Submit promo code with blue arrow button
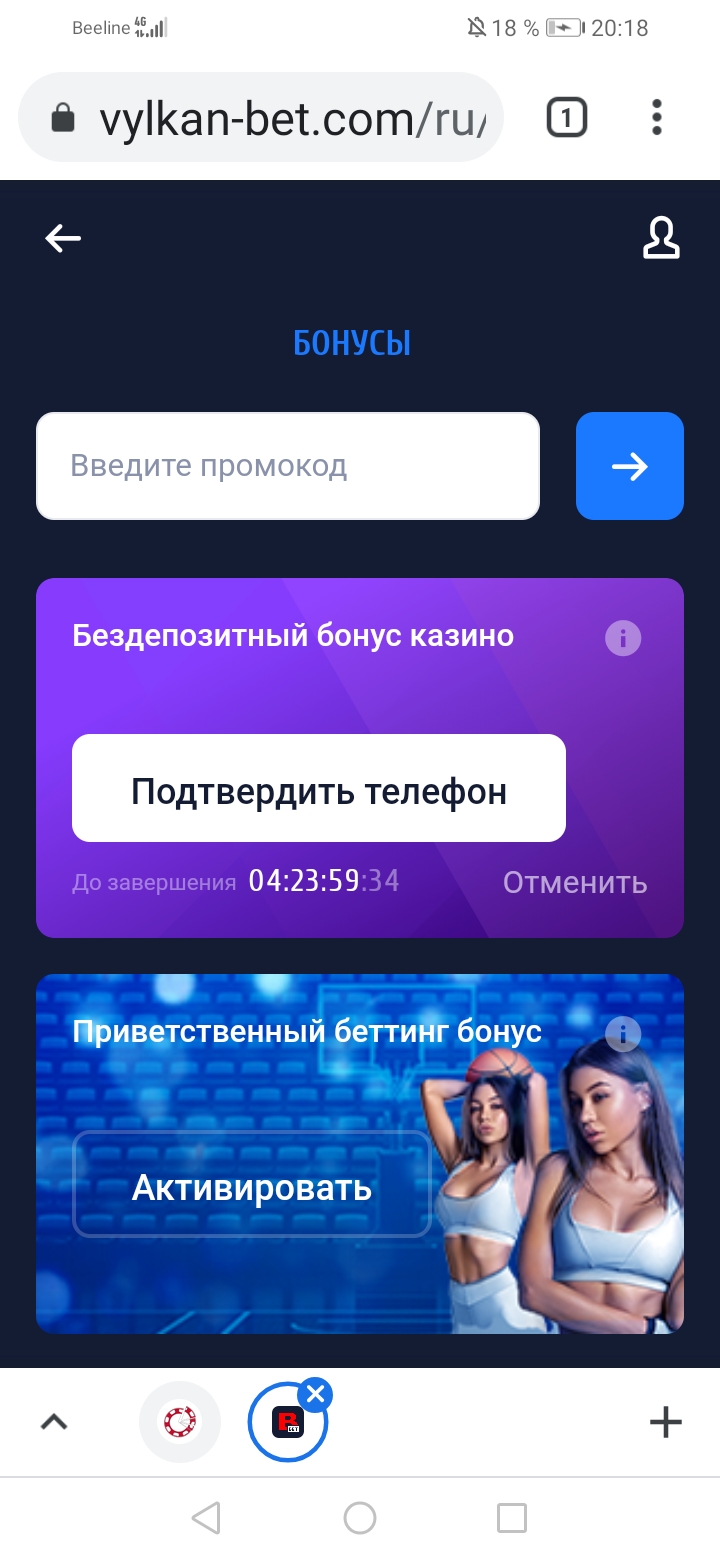This screenshot has width=720, height=1560. click(630, 466)
